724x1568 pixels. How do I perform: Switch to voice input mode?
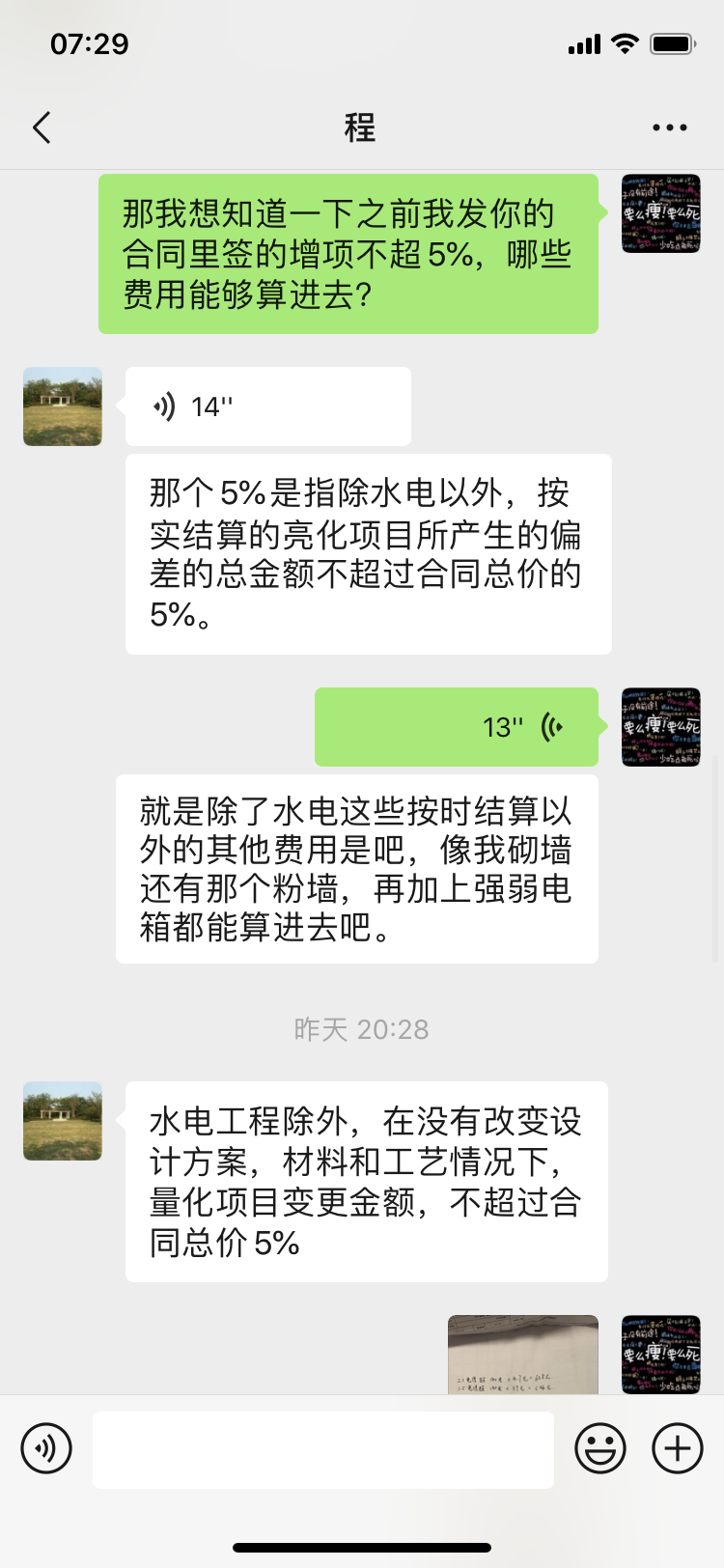(46, 1448)
